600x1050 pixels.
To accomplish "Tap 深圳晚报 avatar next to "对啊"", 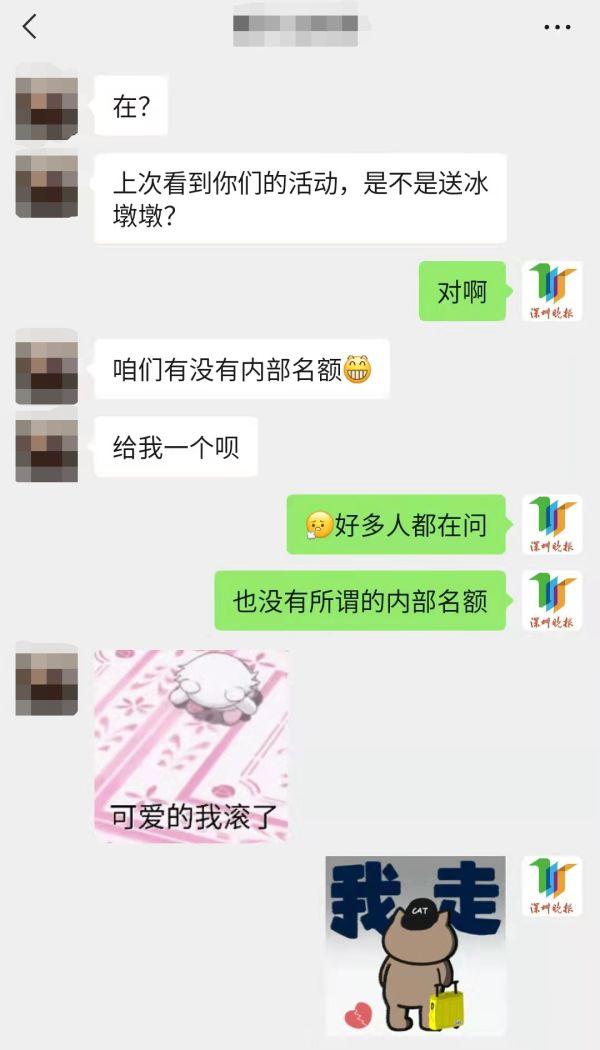I will pos(552,291).
